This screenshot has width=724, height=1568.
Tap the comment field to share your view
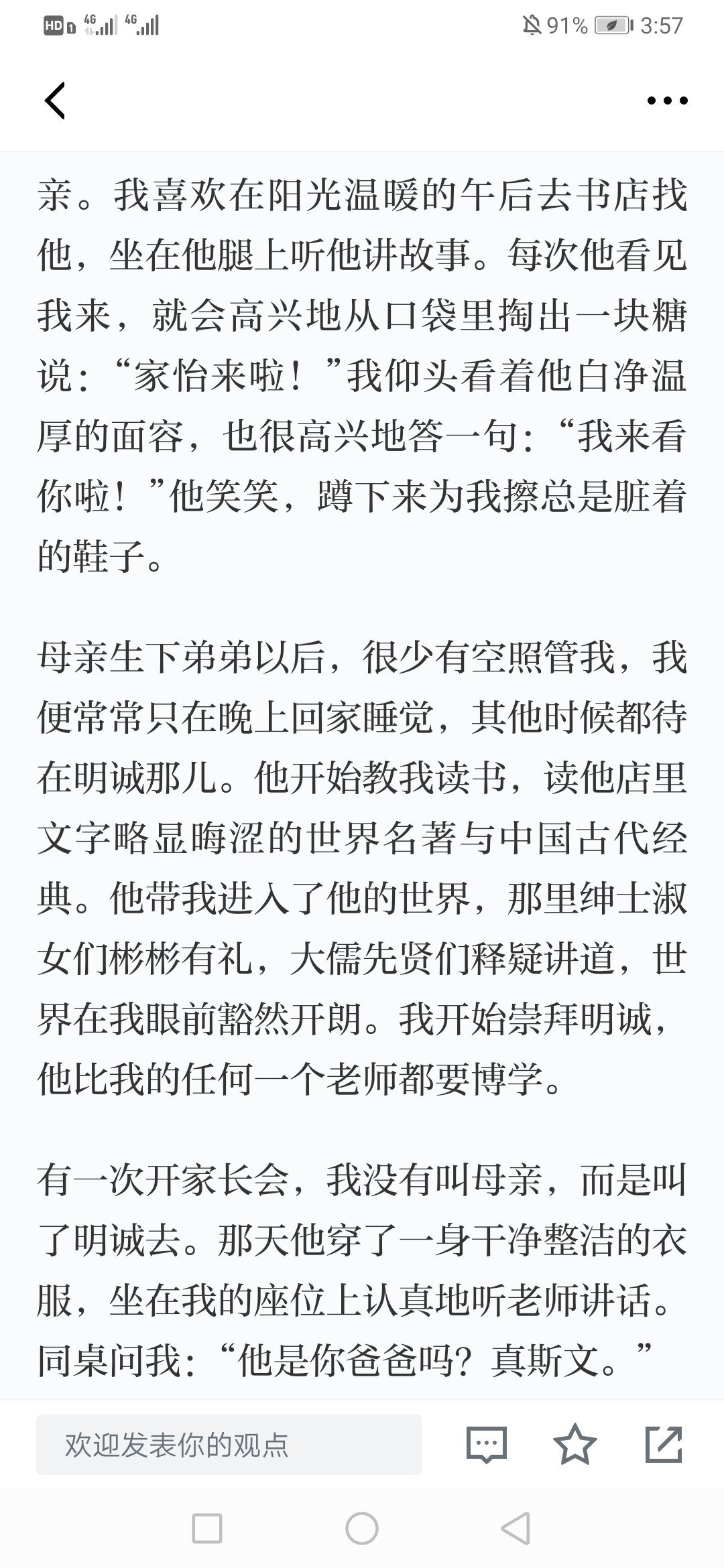tap(229, 1445)
